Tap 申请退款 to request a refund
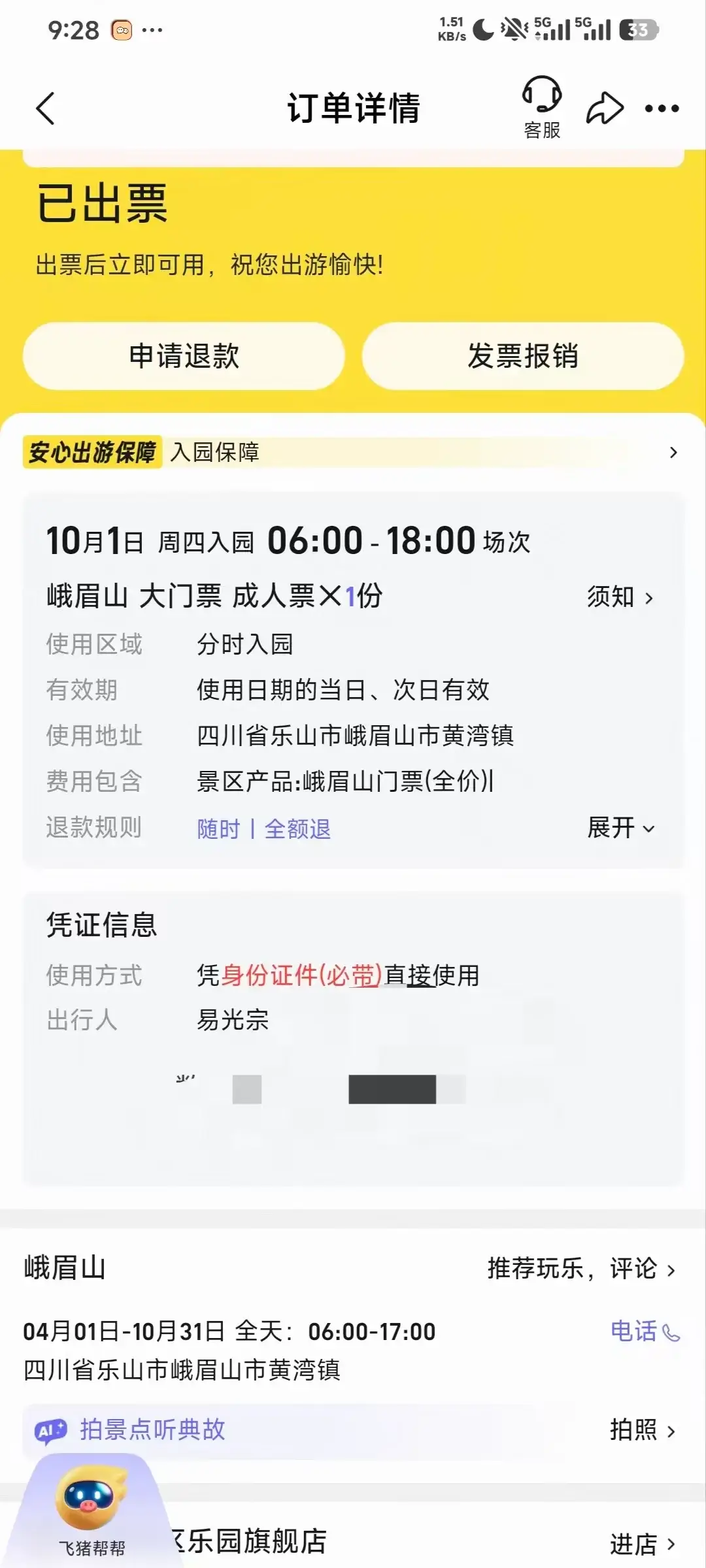This screenshot has width=706, height=1568. click(184, 356)
